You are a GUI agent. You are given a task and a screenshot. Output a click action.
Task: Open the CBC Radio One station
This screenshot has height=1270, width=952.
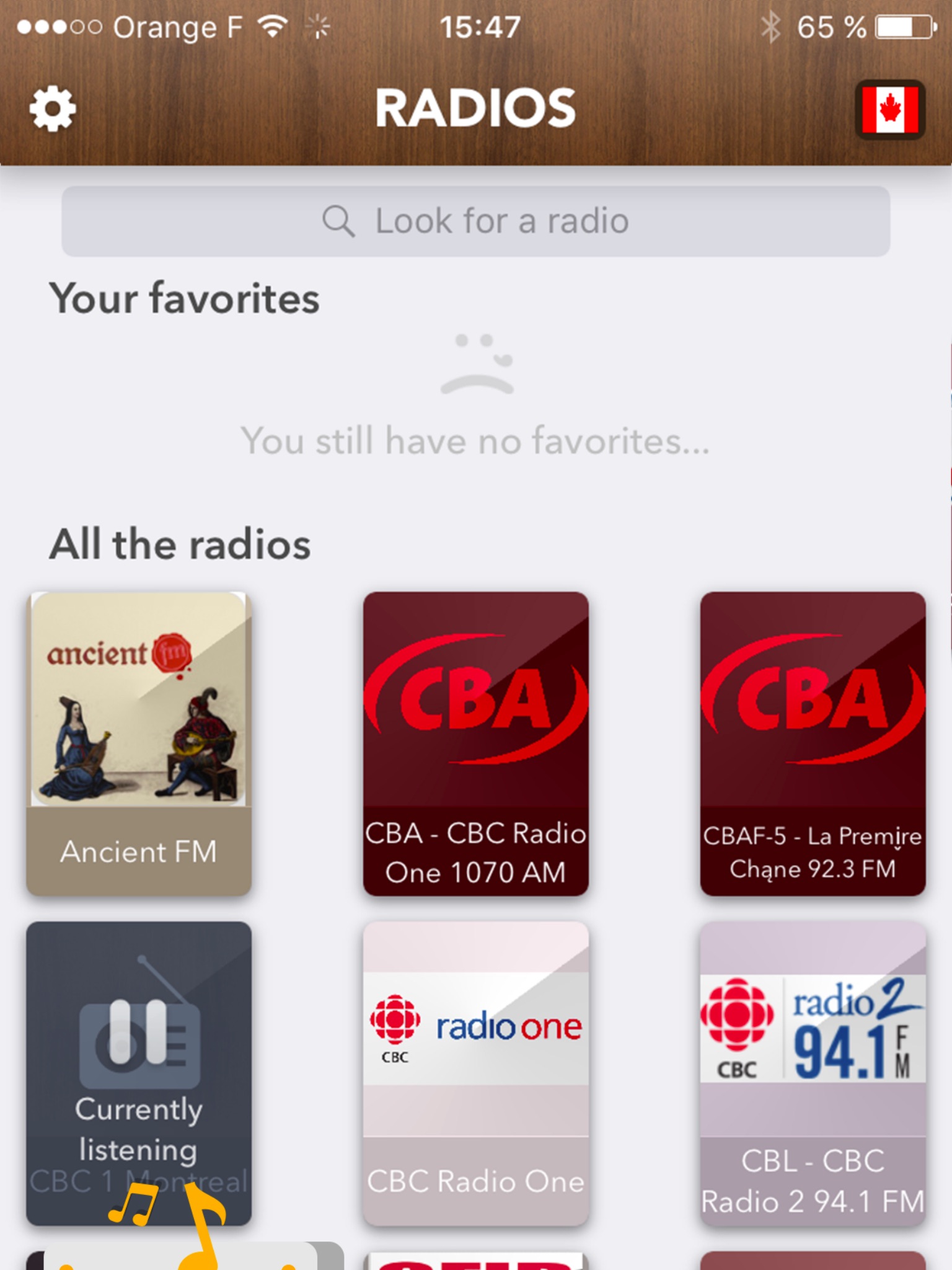(x=475, y=1073)
